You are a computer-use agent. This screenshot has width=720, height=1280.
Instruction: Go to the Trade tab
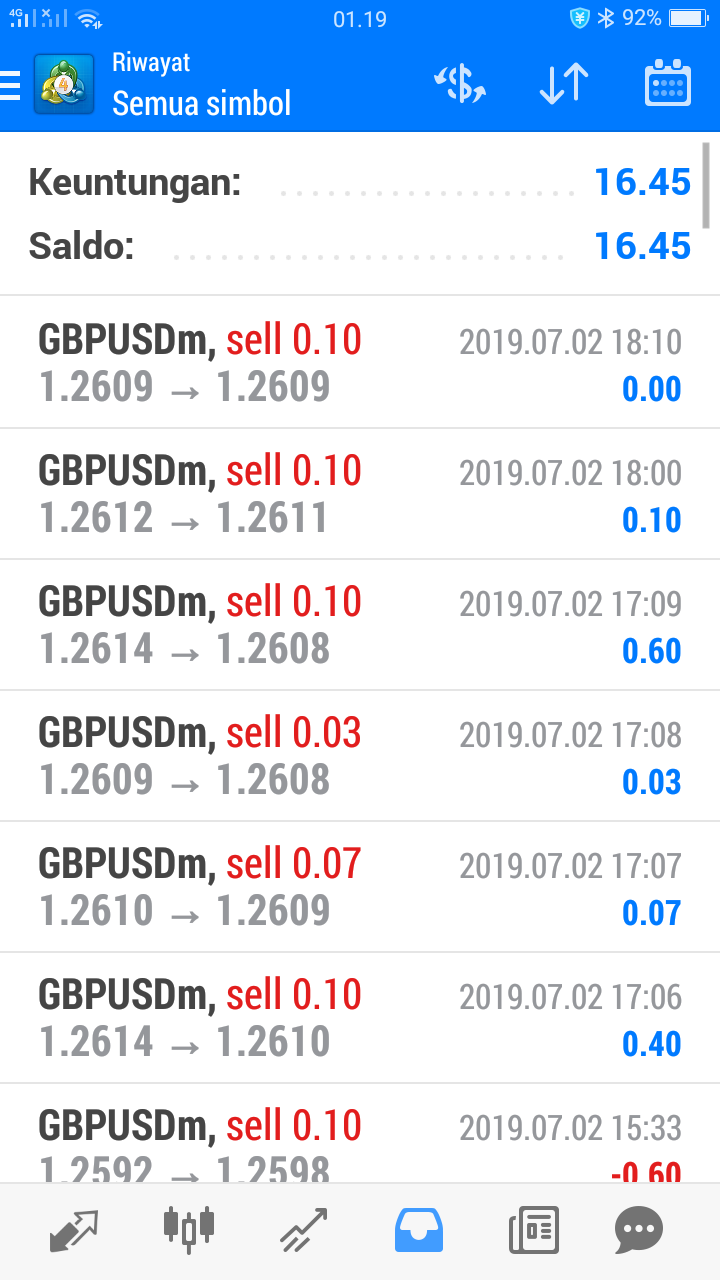point(303,1231)
